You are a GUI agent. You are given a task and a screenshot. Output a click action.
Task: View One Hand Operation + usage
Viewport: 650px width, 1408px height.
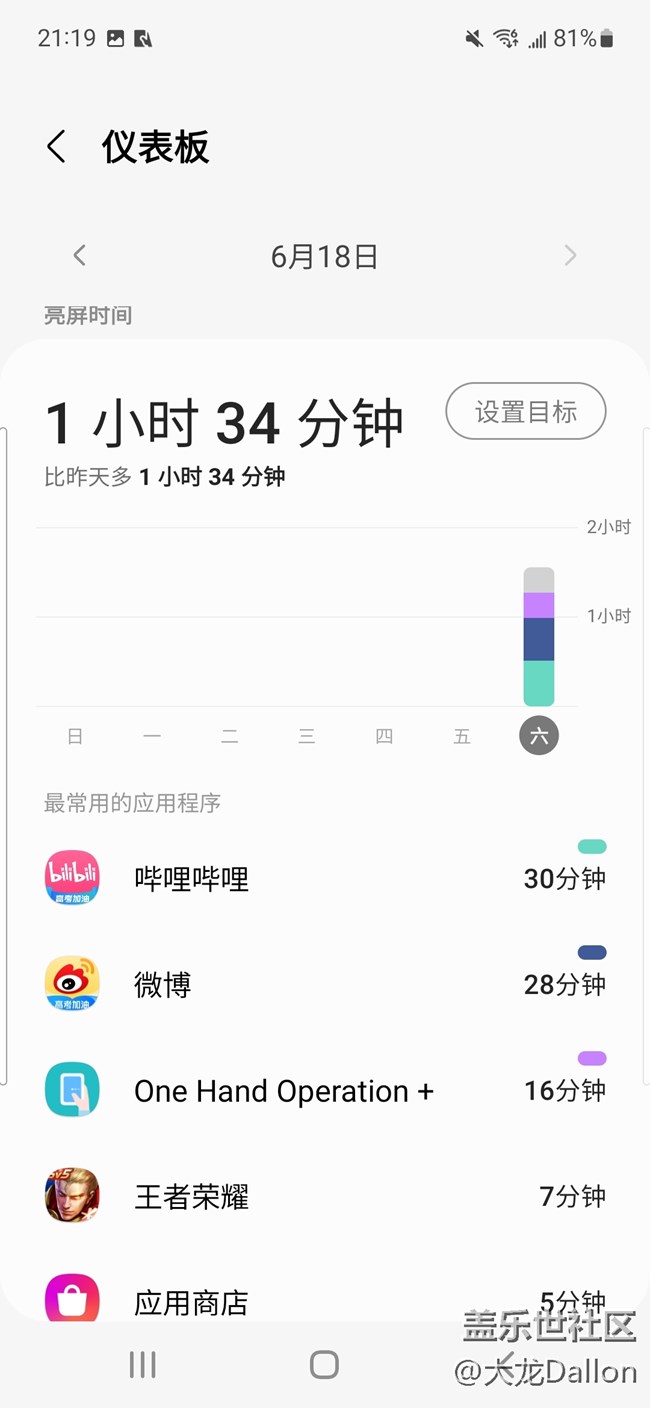(324, 1090)
